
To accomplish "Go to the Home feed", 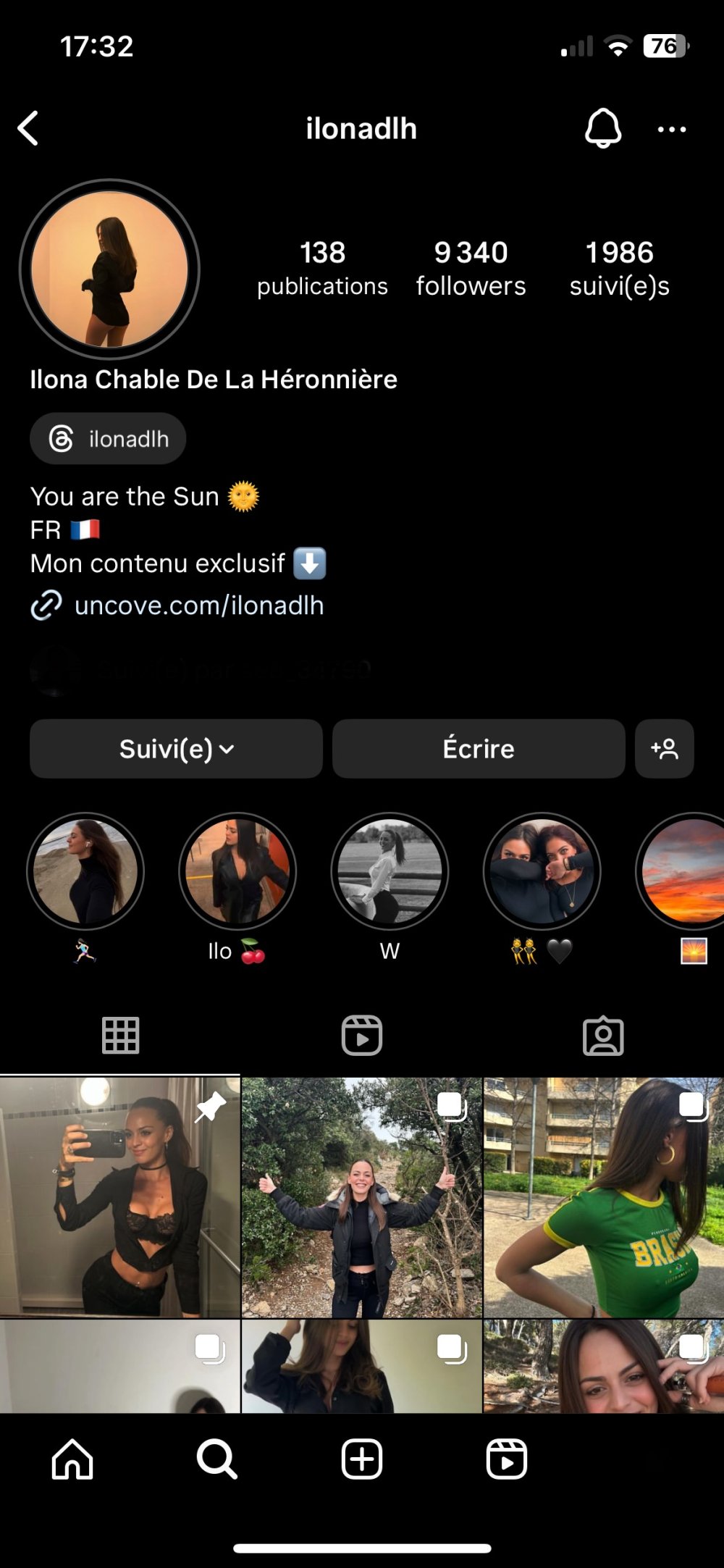I will click(72, 1459).
